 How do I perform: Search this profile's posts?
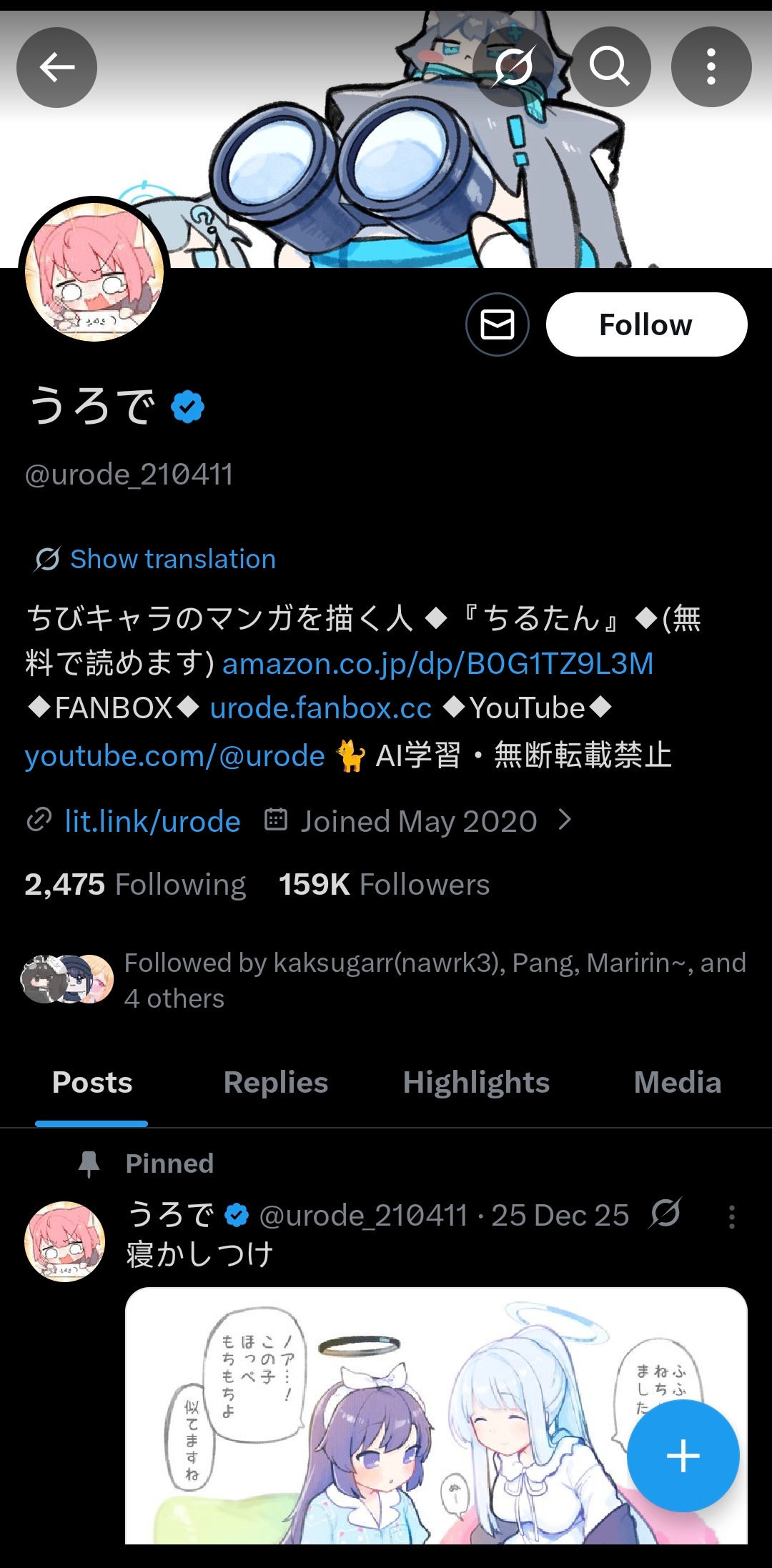point(610,67)
